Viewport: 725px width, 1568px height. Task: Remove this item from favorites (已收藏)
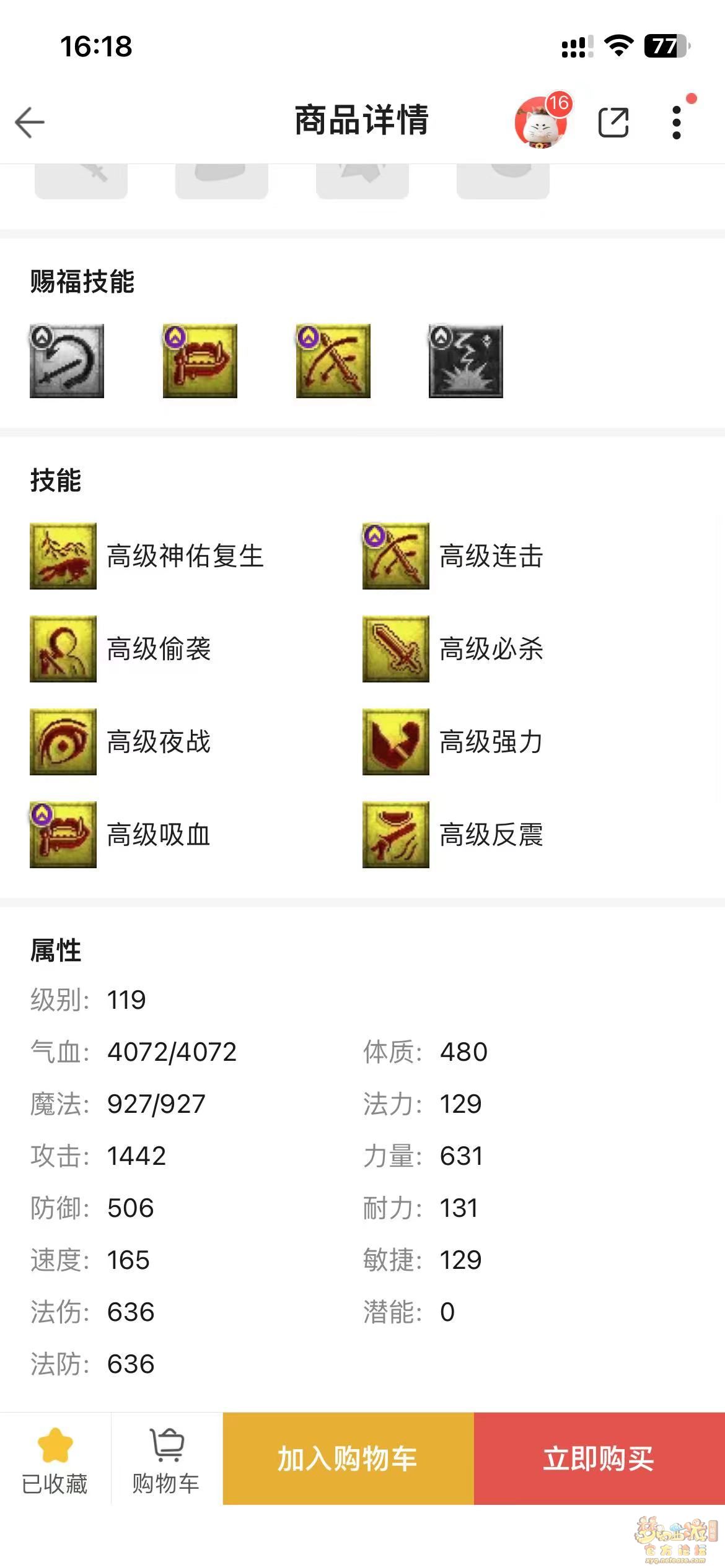click(x=55, y=1459)
